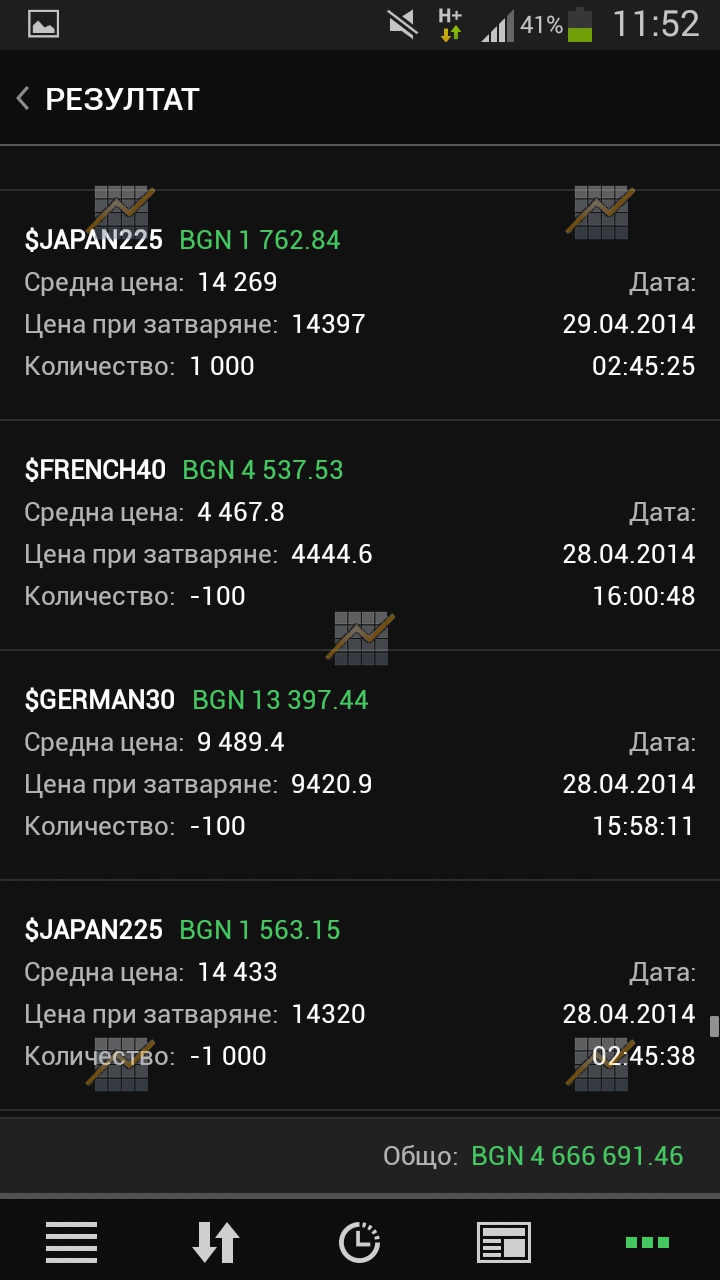Switch to the up-down arrows trading tab
Screen dimensions: 720x1280
216,1242
